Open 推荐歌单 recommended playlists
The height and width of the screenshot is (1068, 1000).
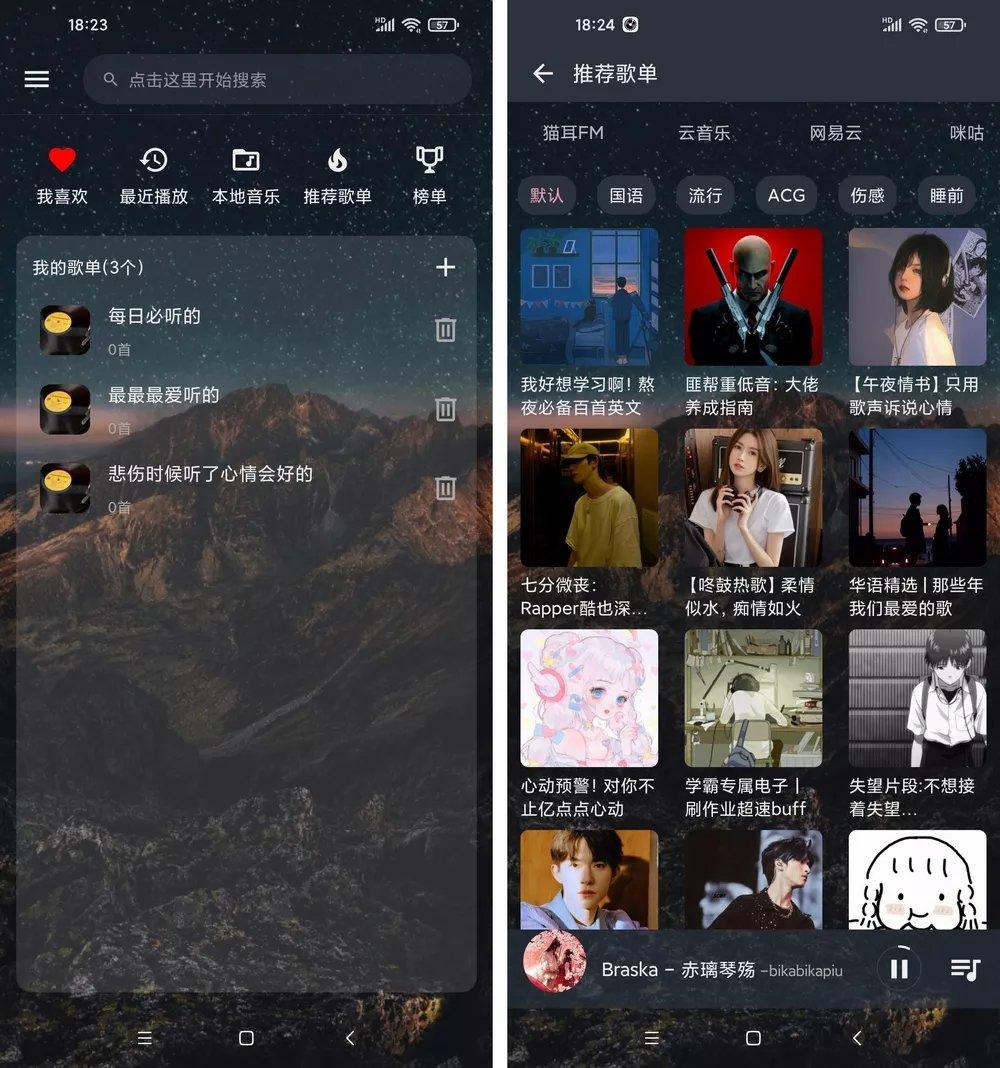click(x=337, y=160)
